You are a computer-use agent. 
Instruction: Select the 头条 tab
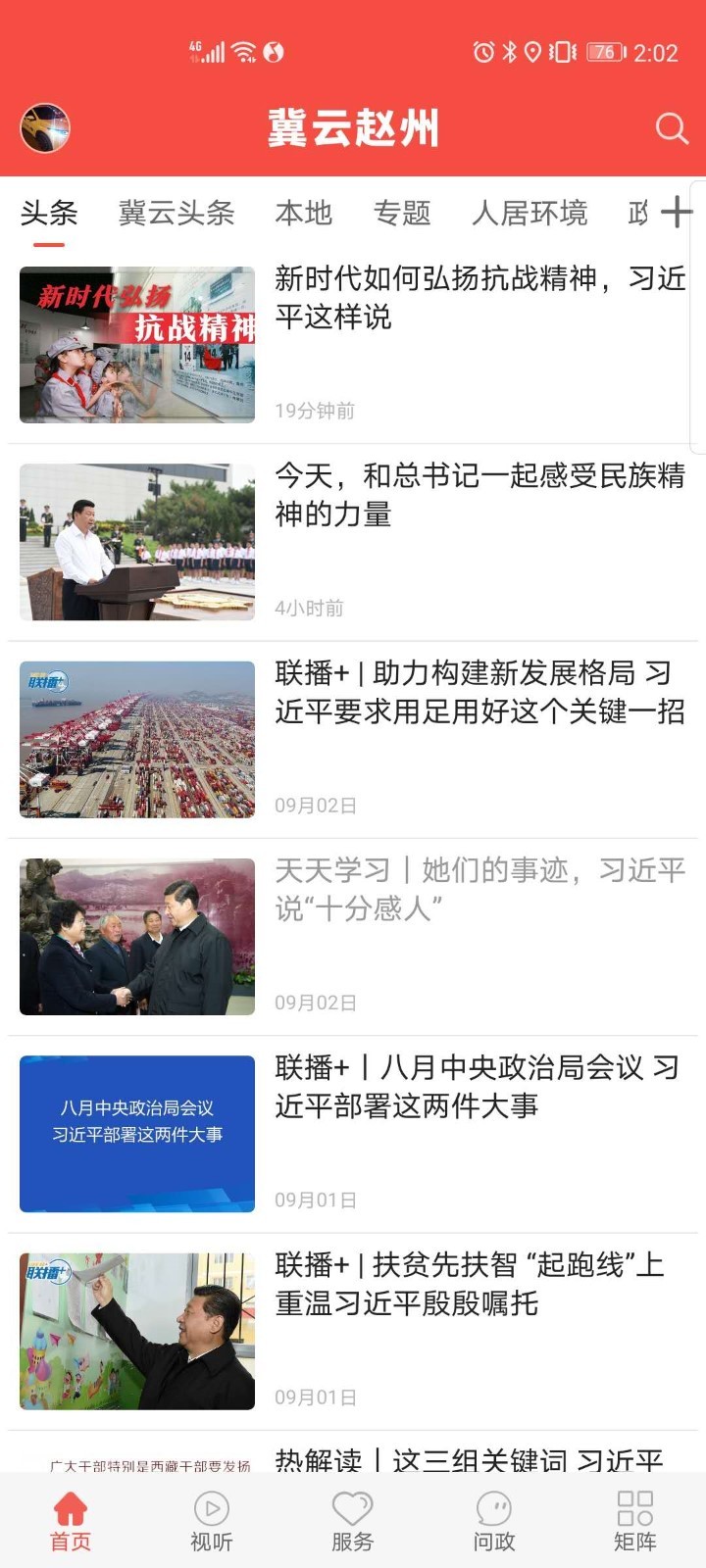click(49, 213)
